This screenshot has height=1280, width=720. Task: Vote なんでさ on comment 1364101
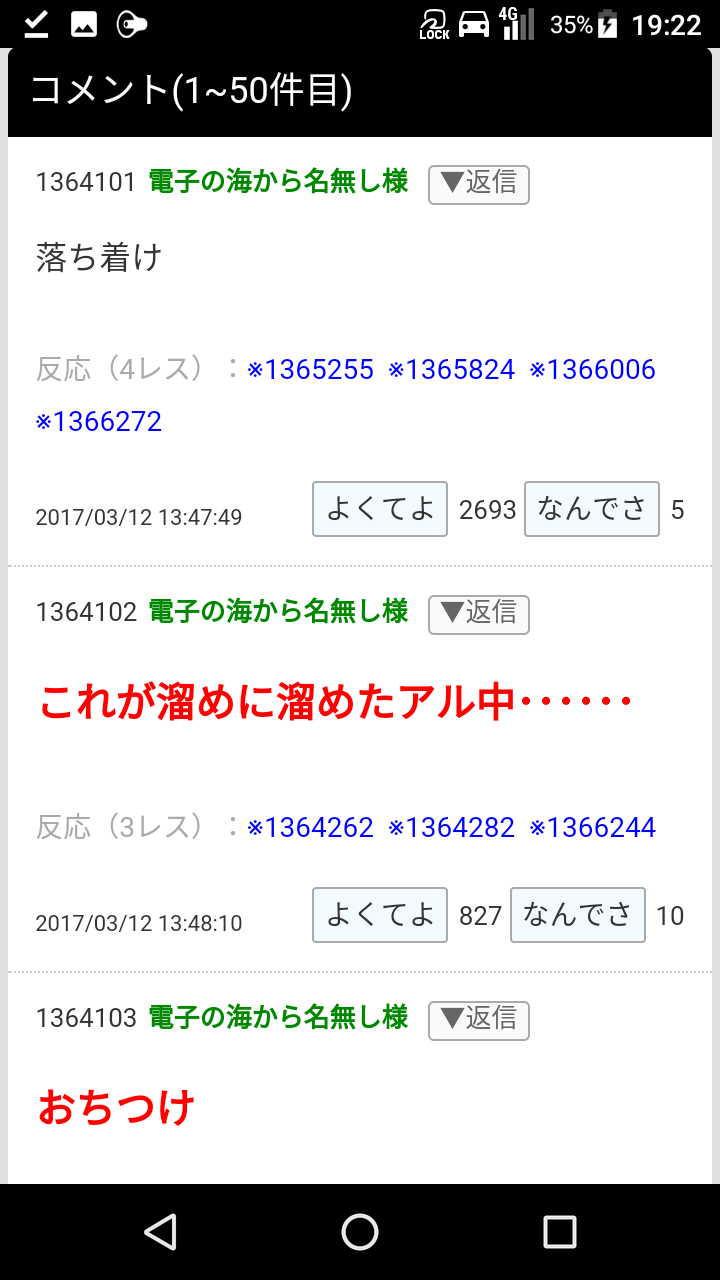[592, 509]
